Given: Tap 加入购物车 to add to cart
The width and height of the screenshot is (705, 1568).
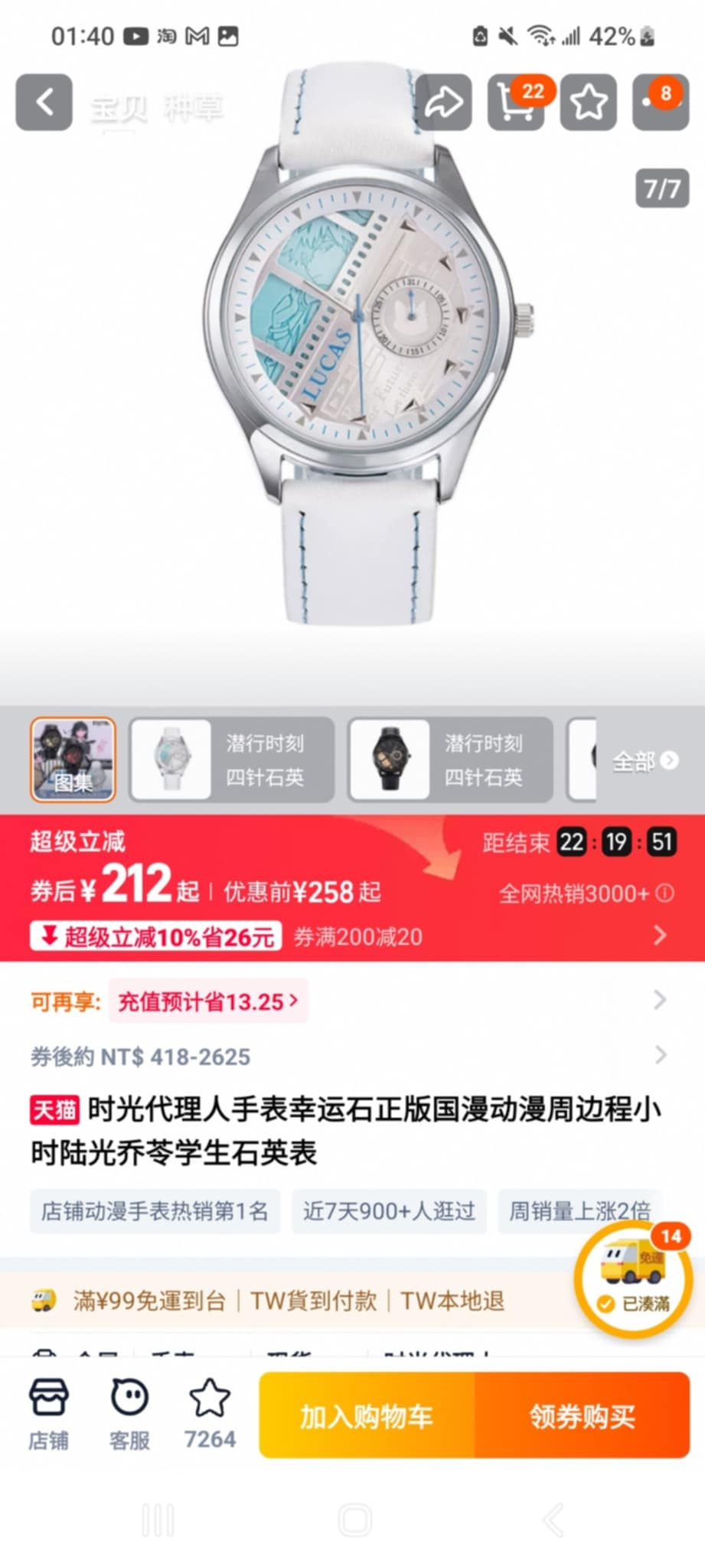Looking at the screenshot, I should coord(367,1416).
